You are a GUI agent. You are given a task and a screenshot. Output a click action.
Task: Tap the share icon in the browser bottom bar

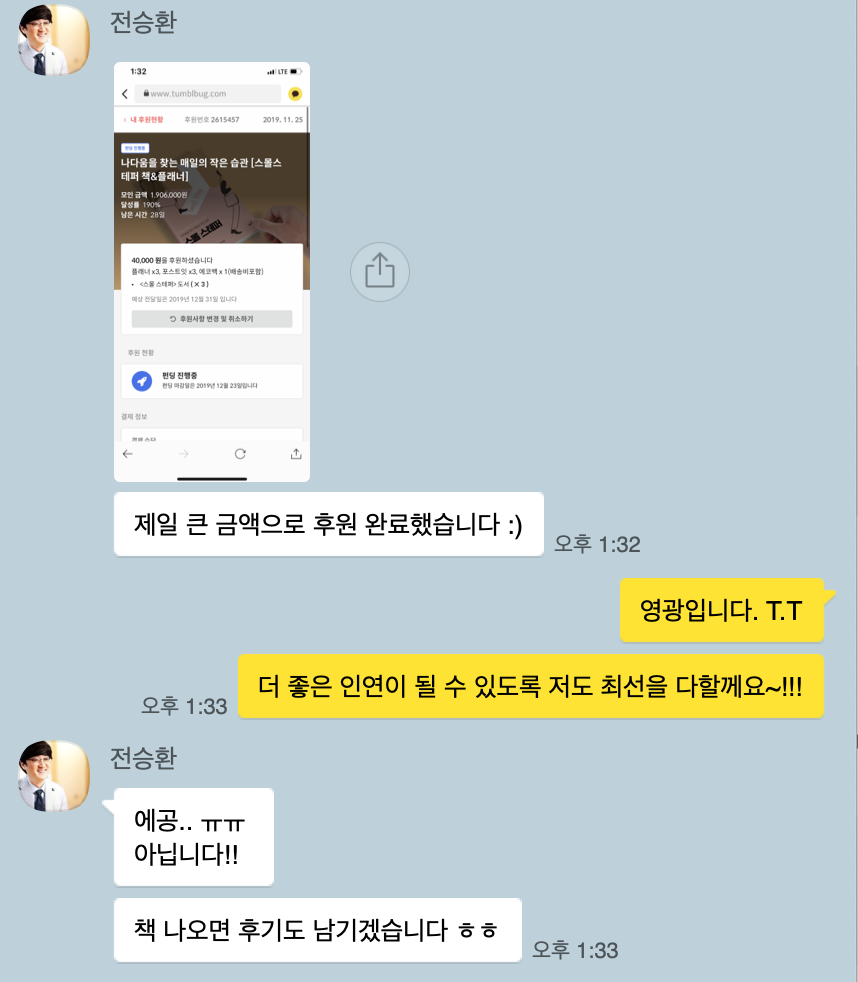297,453
